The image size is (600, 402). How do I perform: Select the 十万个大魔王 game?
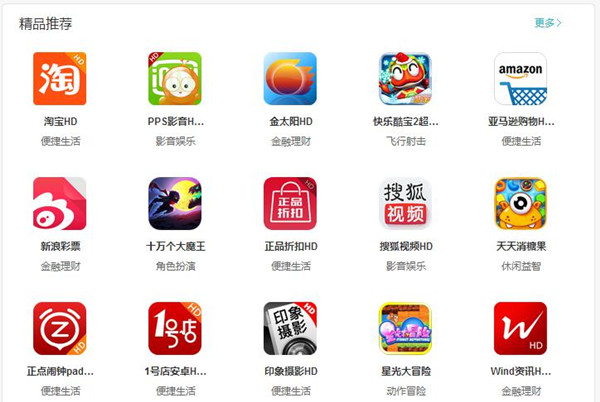[175, 204]
